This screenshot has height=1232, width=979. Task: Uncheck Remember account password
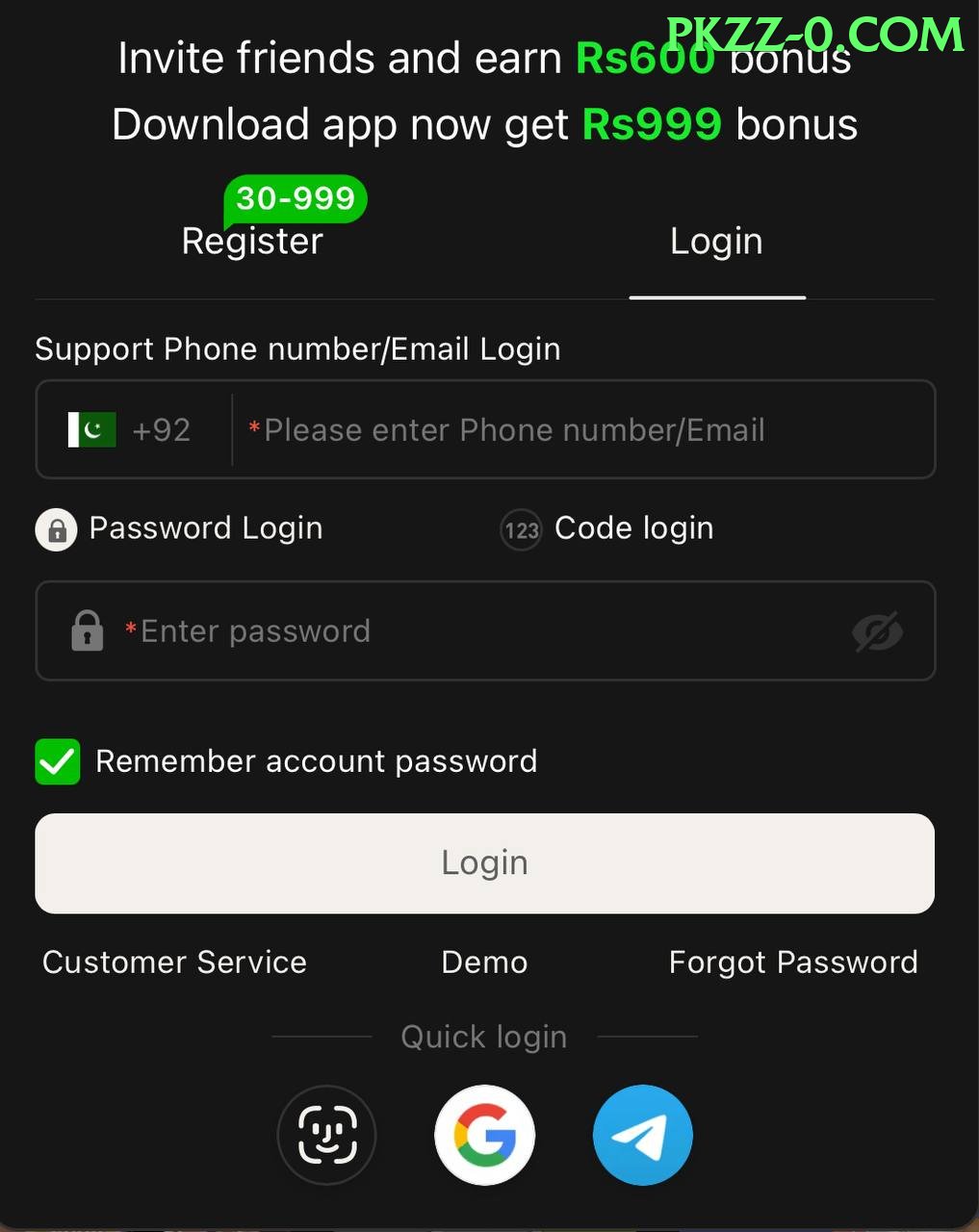tap(58, 761)
